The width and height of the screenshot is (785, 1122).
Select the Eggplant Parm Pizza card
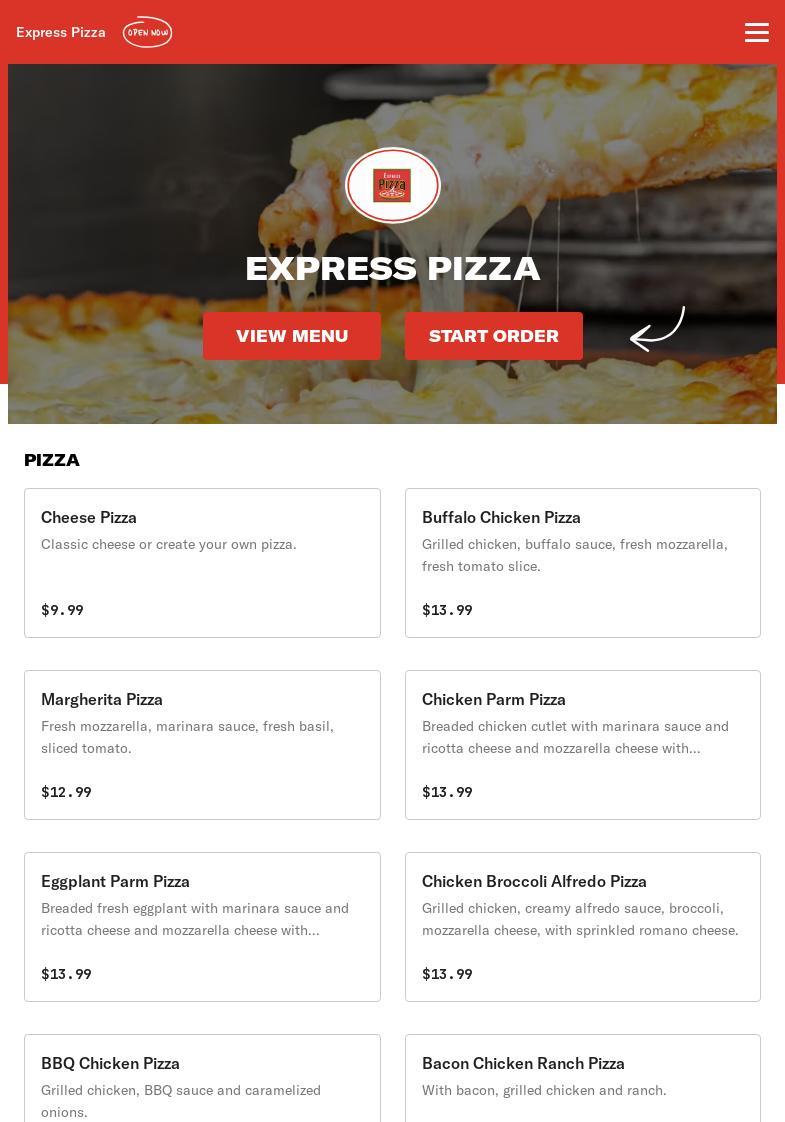pos(202,926)
